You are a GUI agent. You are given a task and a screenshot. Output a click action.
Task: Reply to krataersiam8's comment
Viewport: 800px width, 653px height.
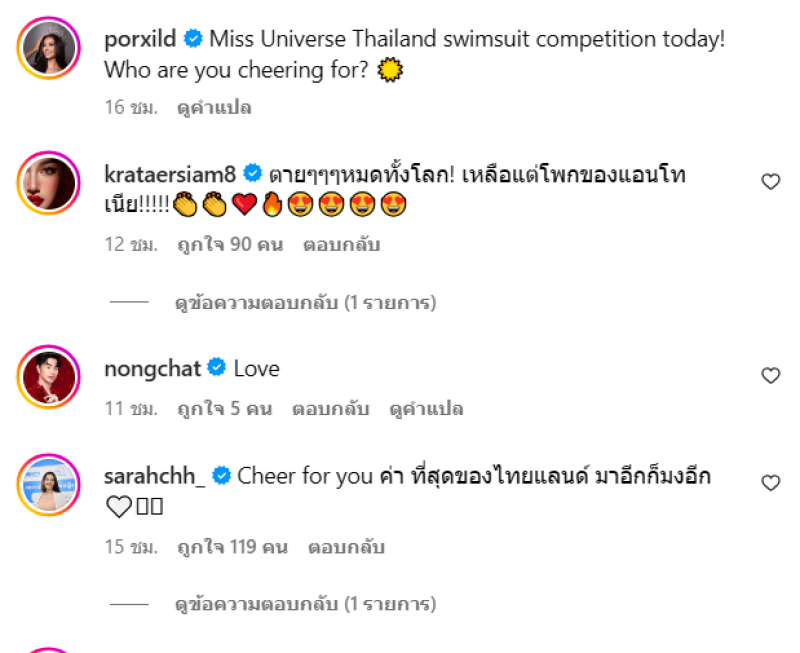tap(341, 244)
